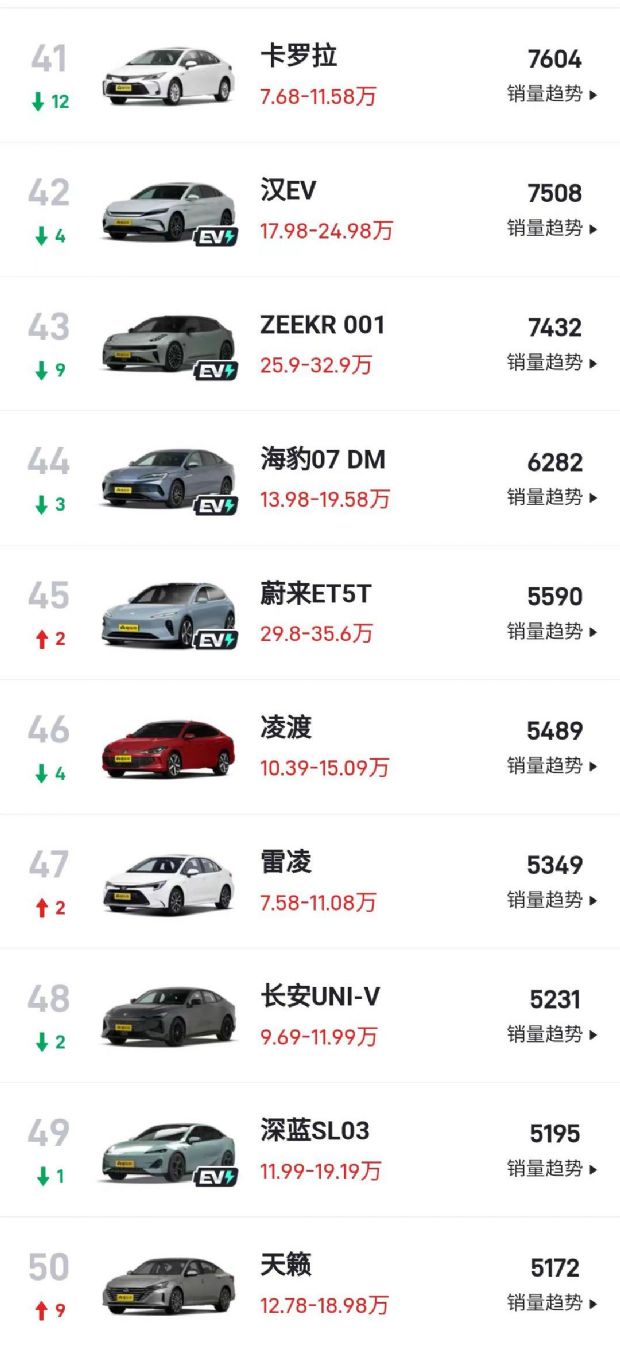Check 销量趋势 of 海豹07 DM
620x1349 pixels.
(552, 497)
